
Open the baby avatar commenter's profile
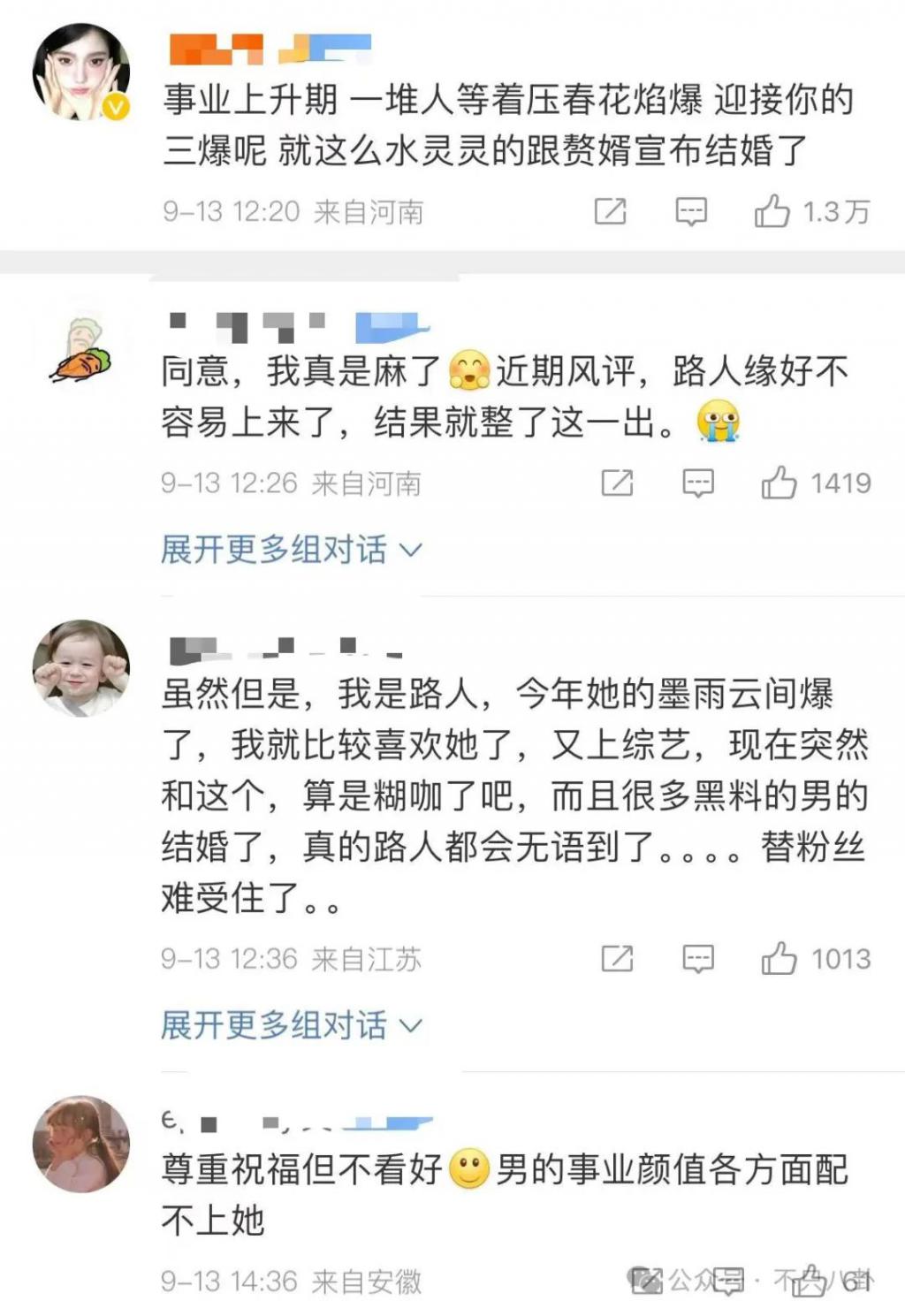coord(80,667)
